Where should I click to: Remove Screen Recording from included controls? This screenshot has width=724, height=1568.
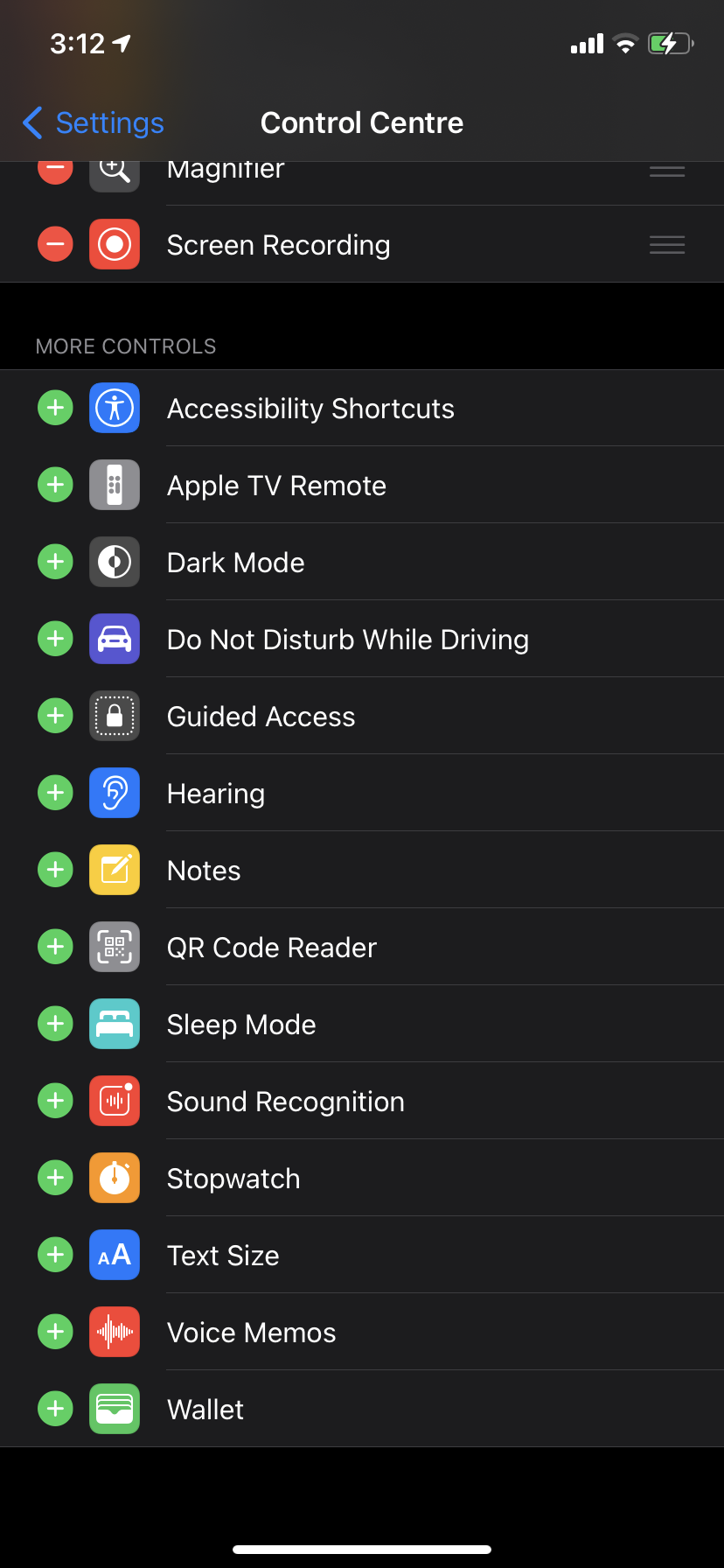tap(55, 244)
